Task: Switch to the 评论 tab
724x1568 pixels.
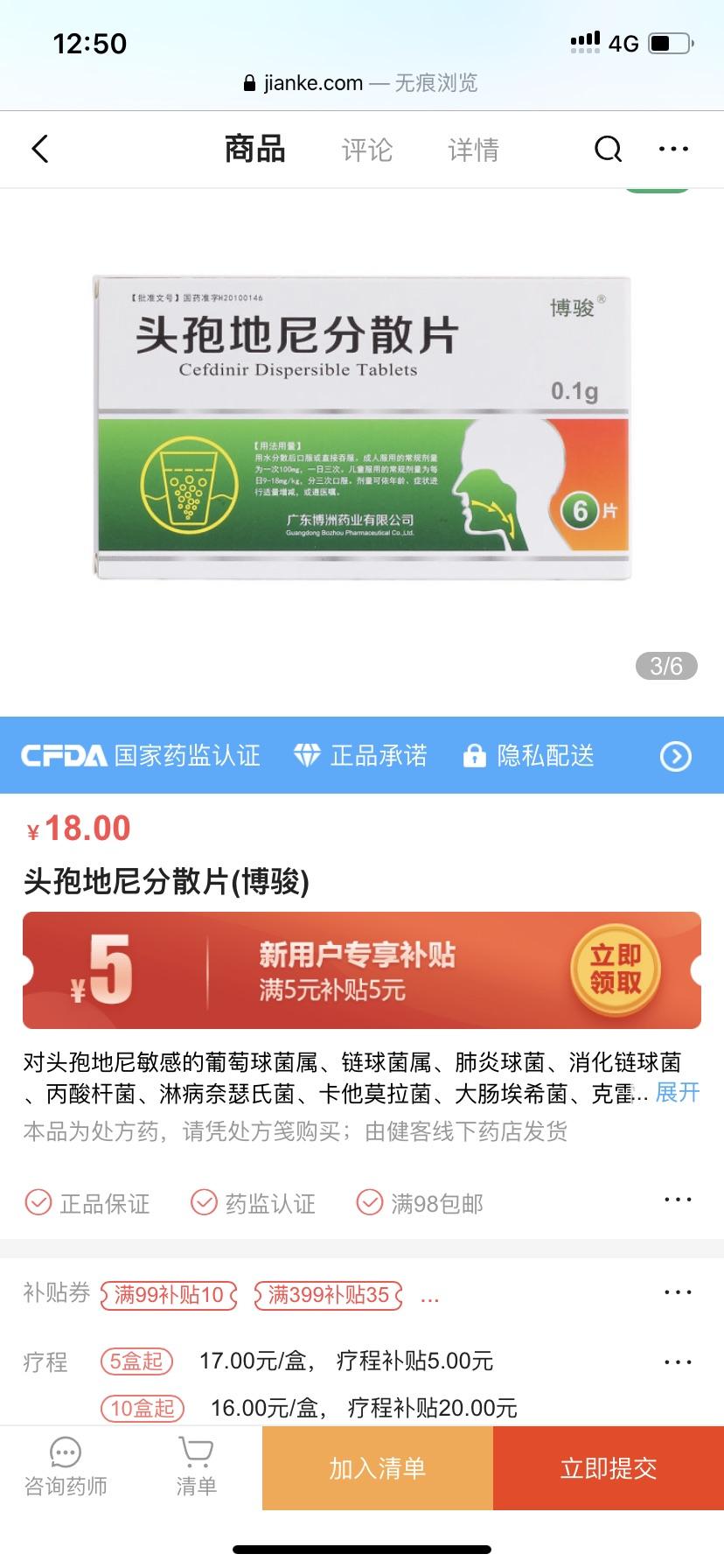Action: [366, 150]
